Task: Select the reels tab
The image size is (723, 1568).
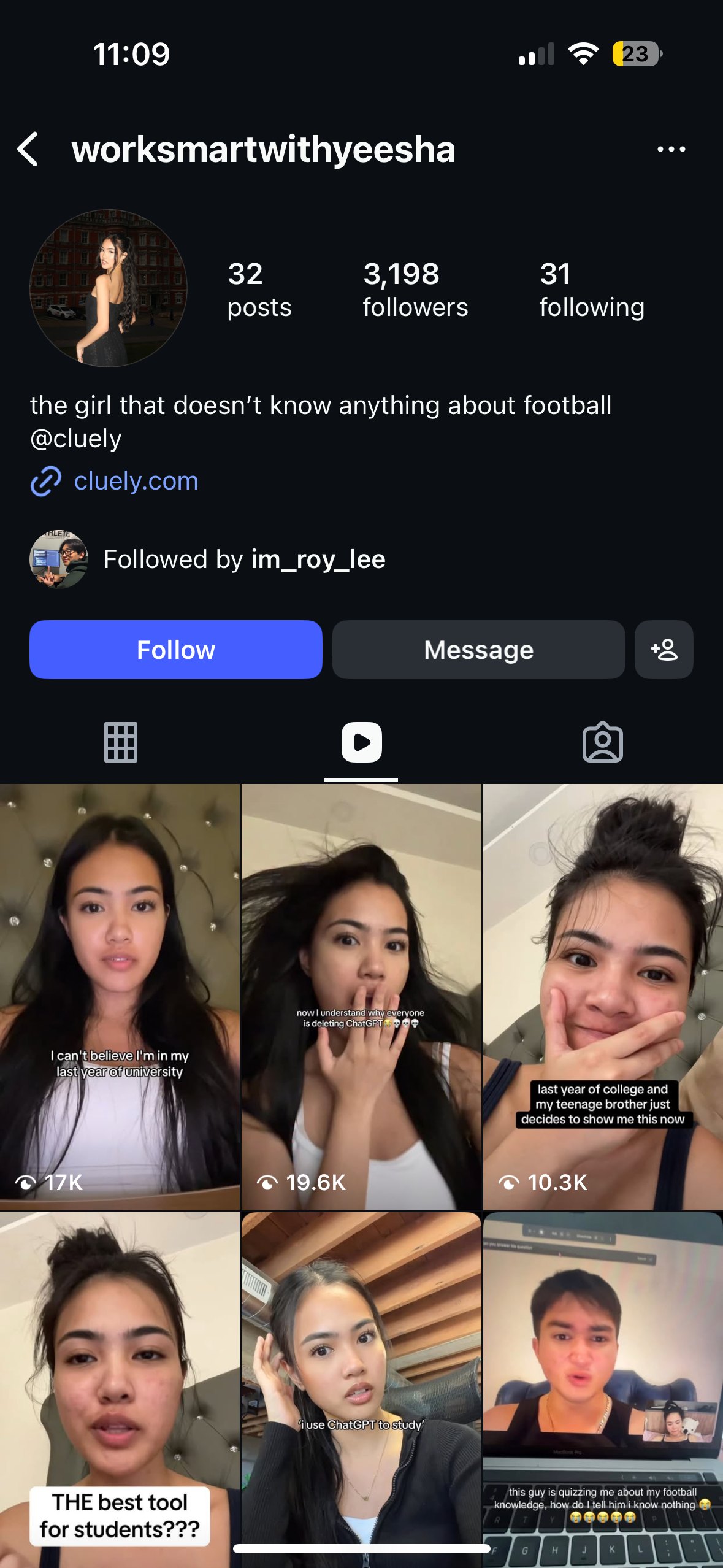Action: coord(361,742)
